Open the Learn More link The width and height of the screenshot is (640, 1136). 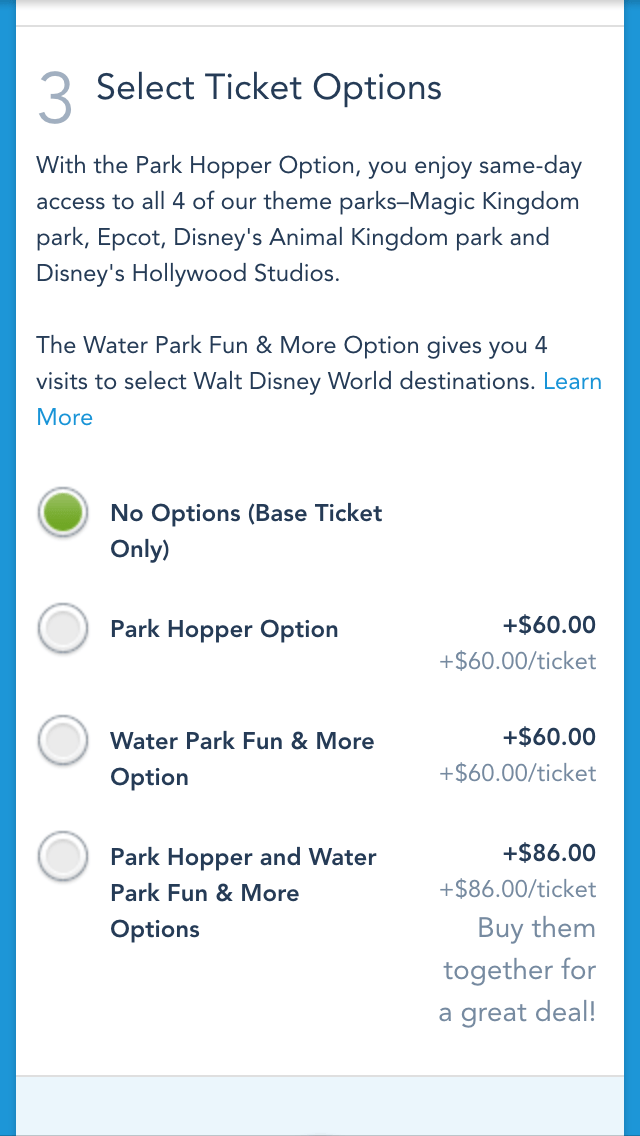point(572,382)
